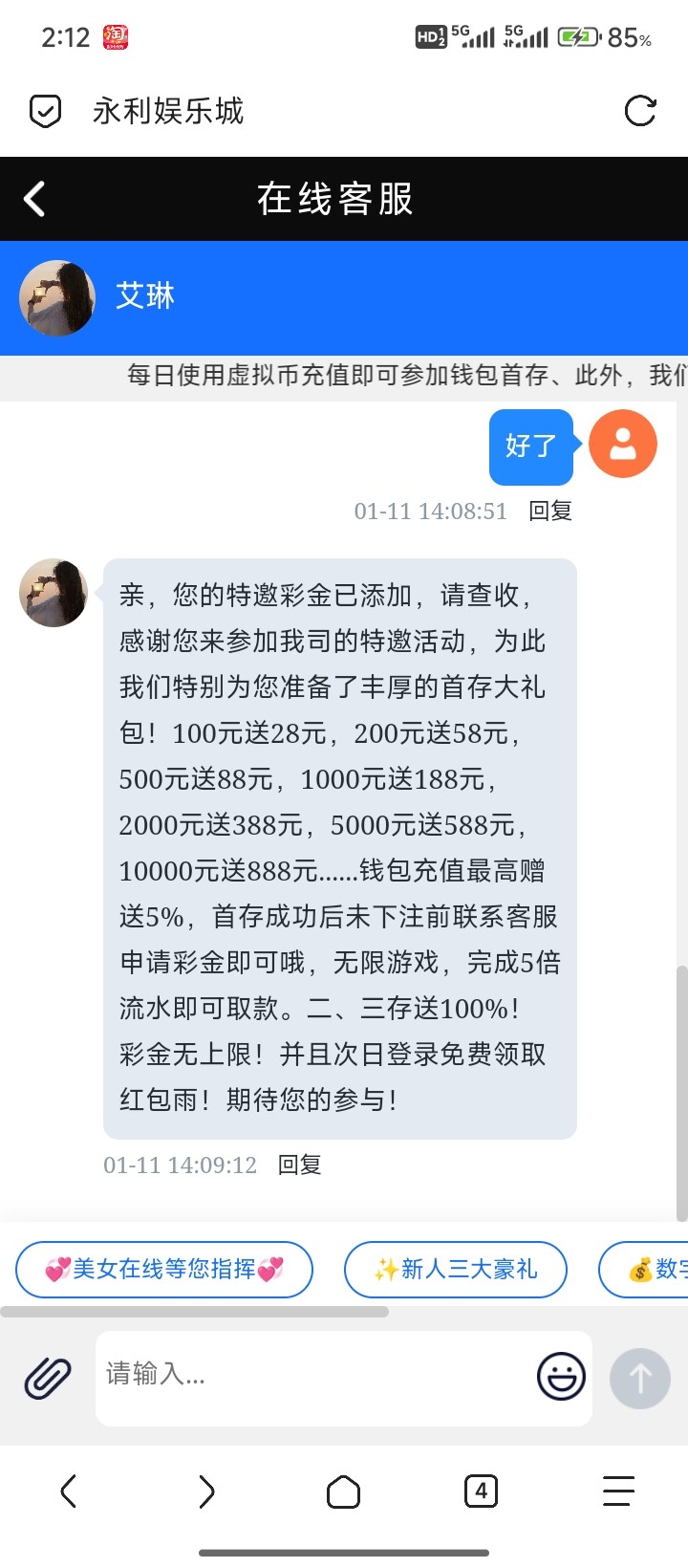Navigate forward in the browser
688x1568 pixels.
pos(206,1492)
